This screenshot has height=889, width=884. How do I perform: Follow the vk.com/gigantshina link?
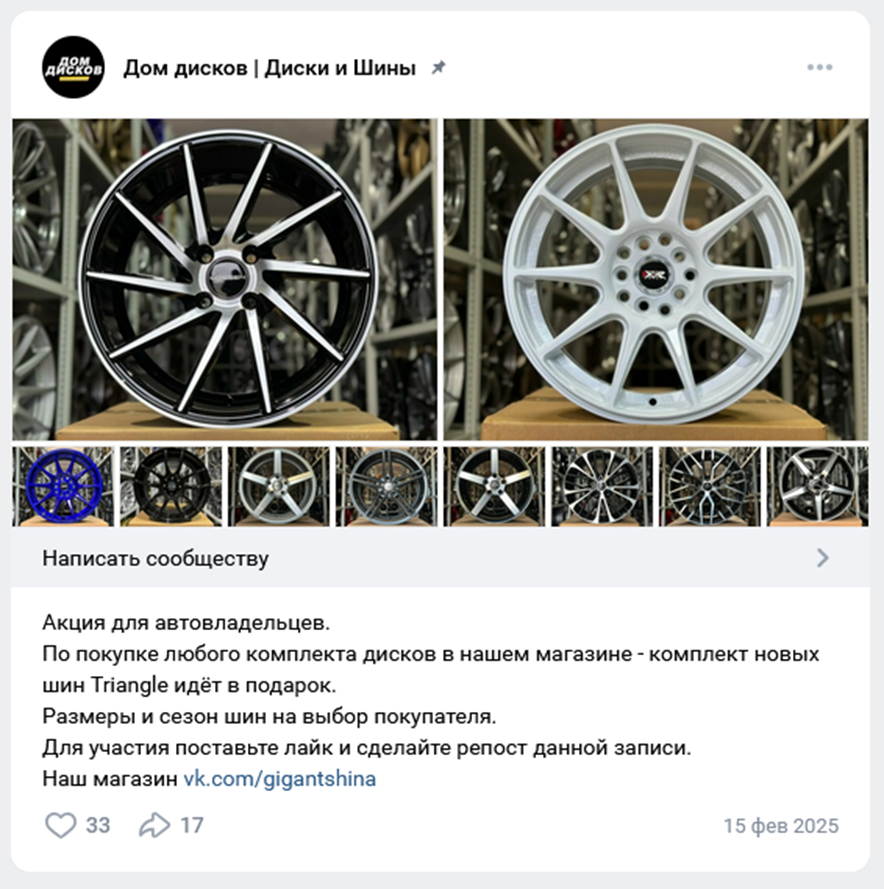pyautogui.click(x=279, y=778)
